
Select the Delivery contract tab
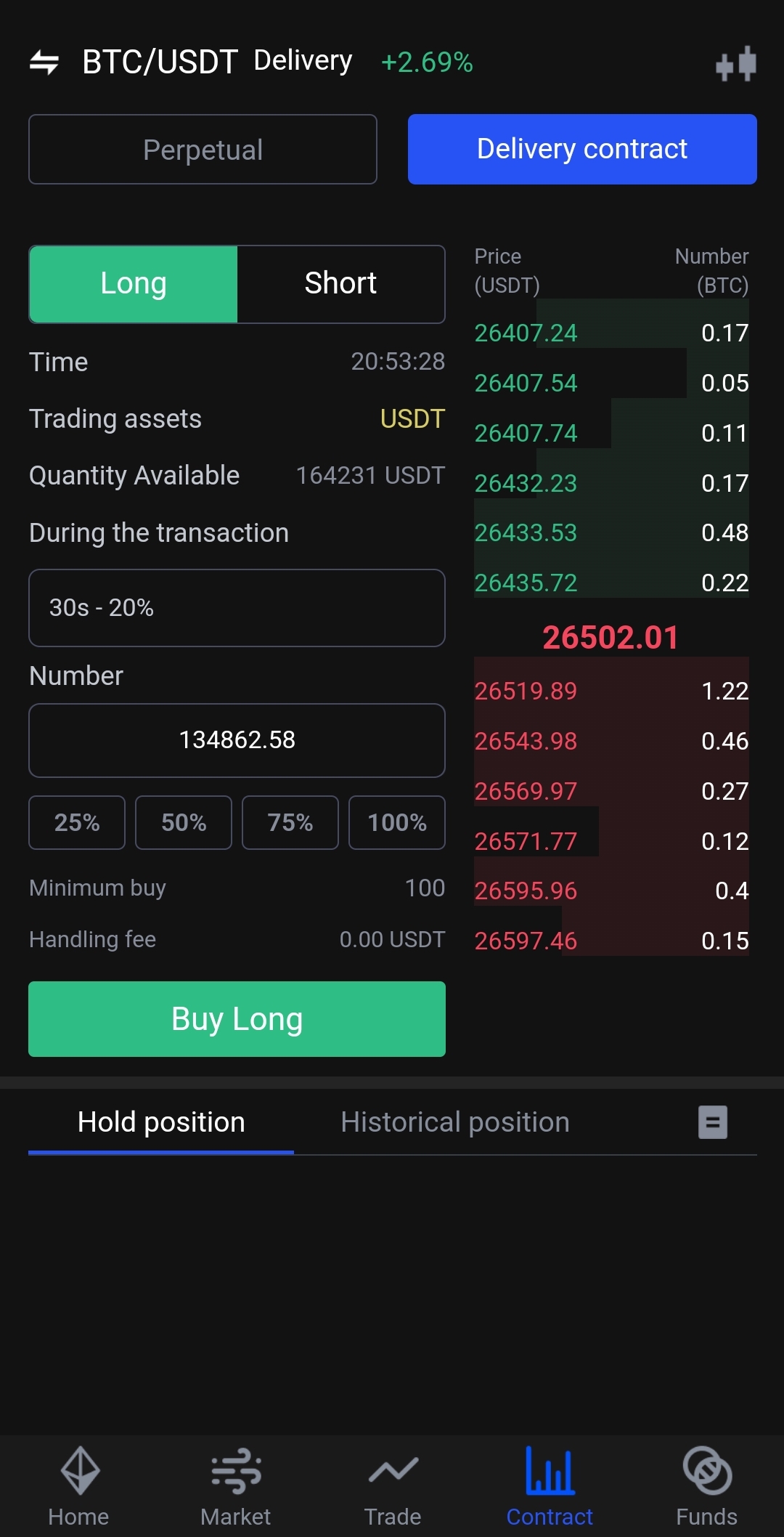(581, 150)
